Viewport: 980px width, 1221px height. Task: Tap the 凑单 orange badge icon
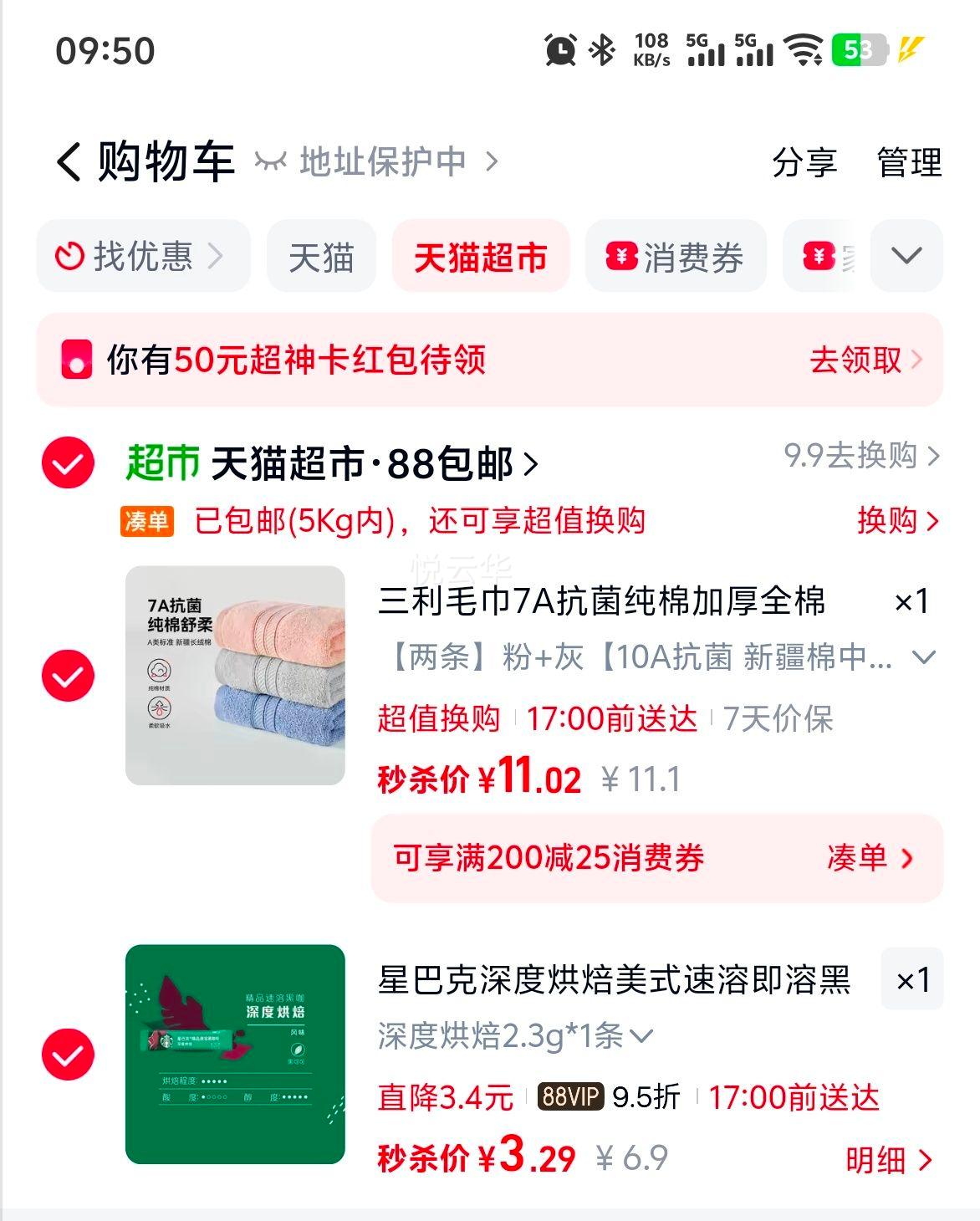(x=145, y=522)
